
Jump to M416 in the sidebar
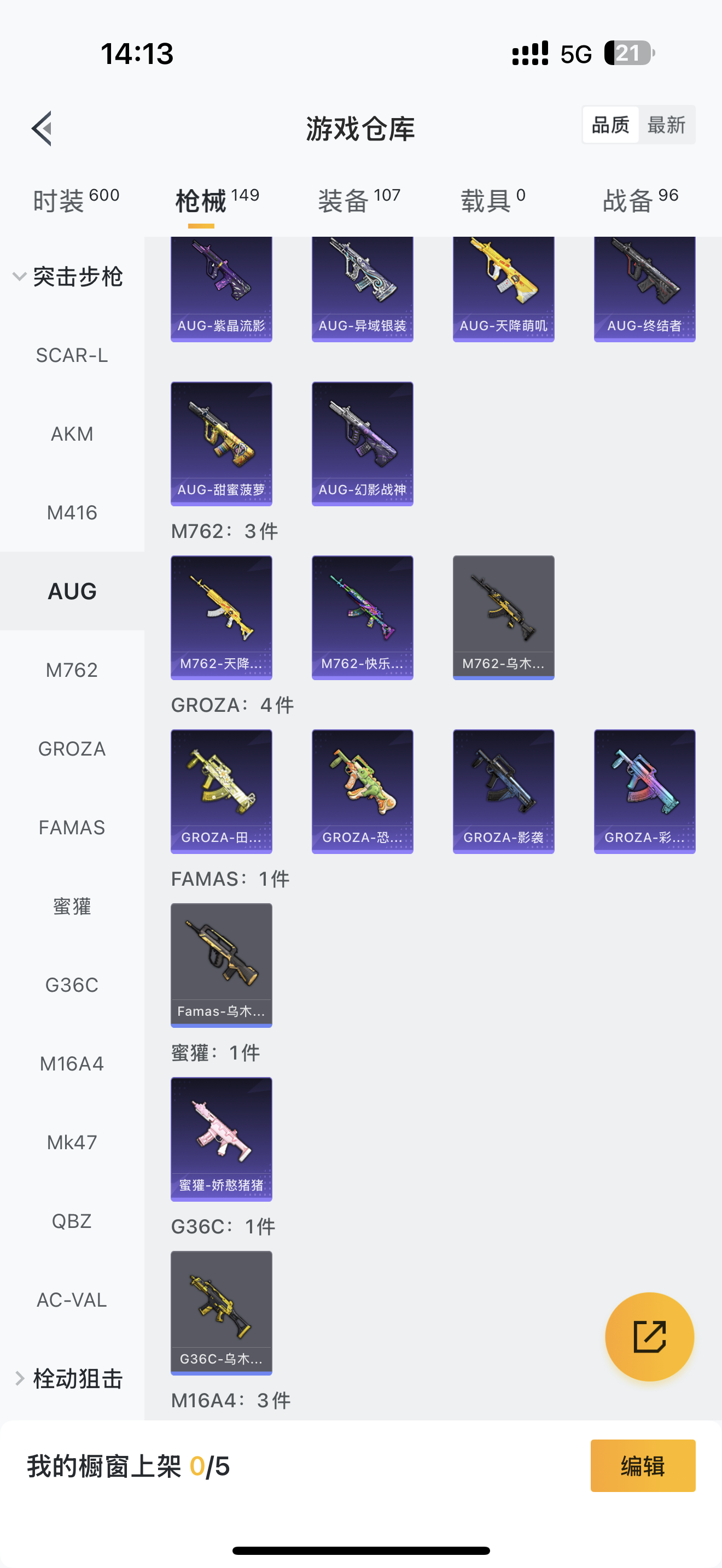pyautogui.click(x=72, y=512)
